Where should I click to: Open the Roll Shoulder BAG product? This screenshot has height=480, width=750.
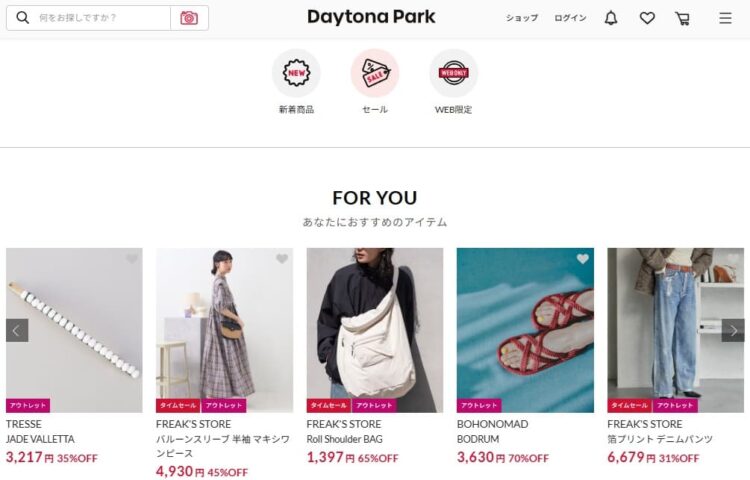(x=374, y=330)
